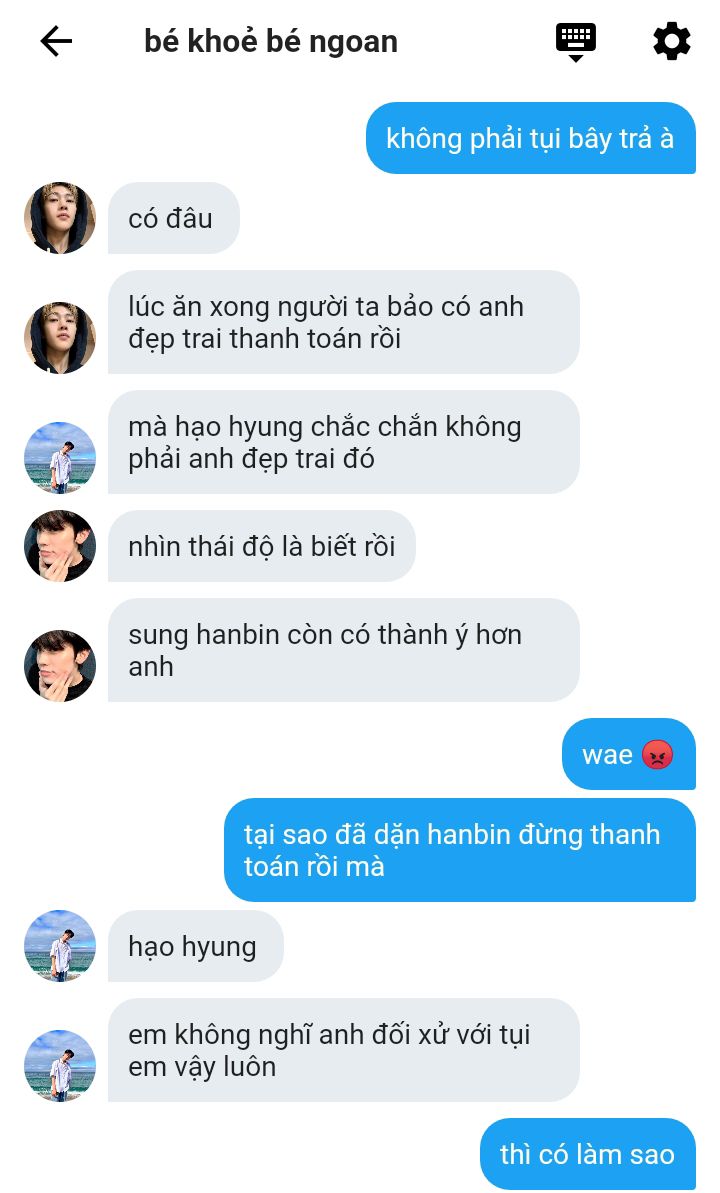Screen dimensions: 720x1193
Task: Go back using the arrow
Action: 56,41
